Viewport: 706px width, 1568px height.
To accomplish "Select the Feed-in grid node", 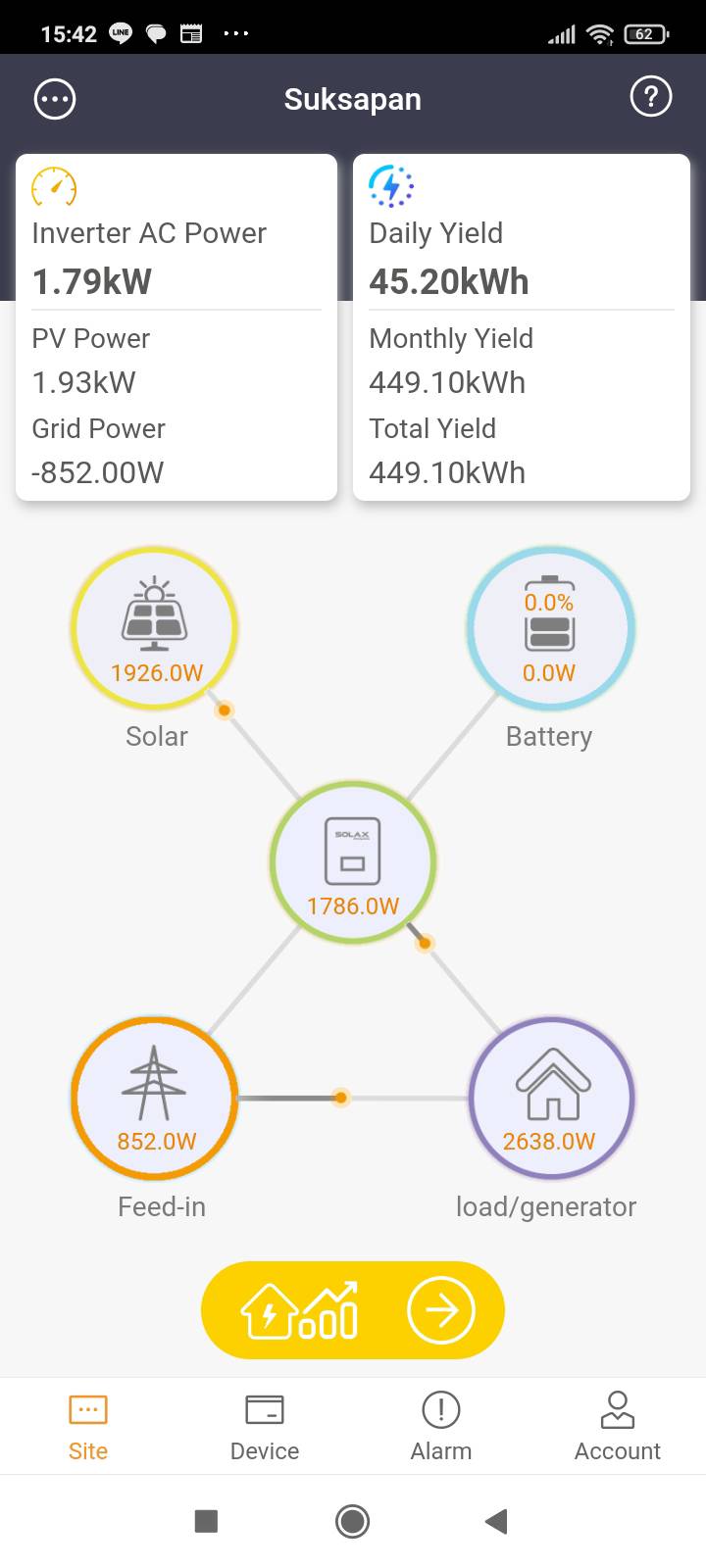I will (155, 1099).
